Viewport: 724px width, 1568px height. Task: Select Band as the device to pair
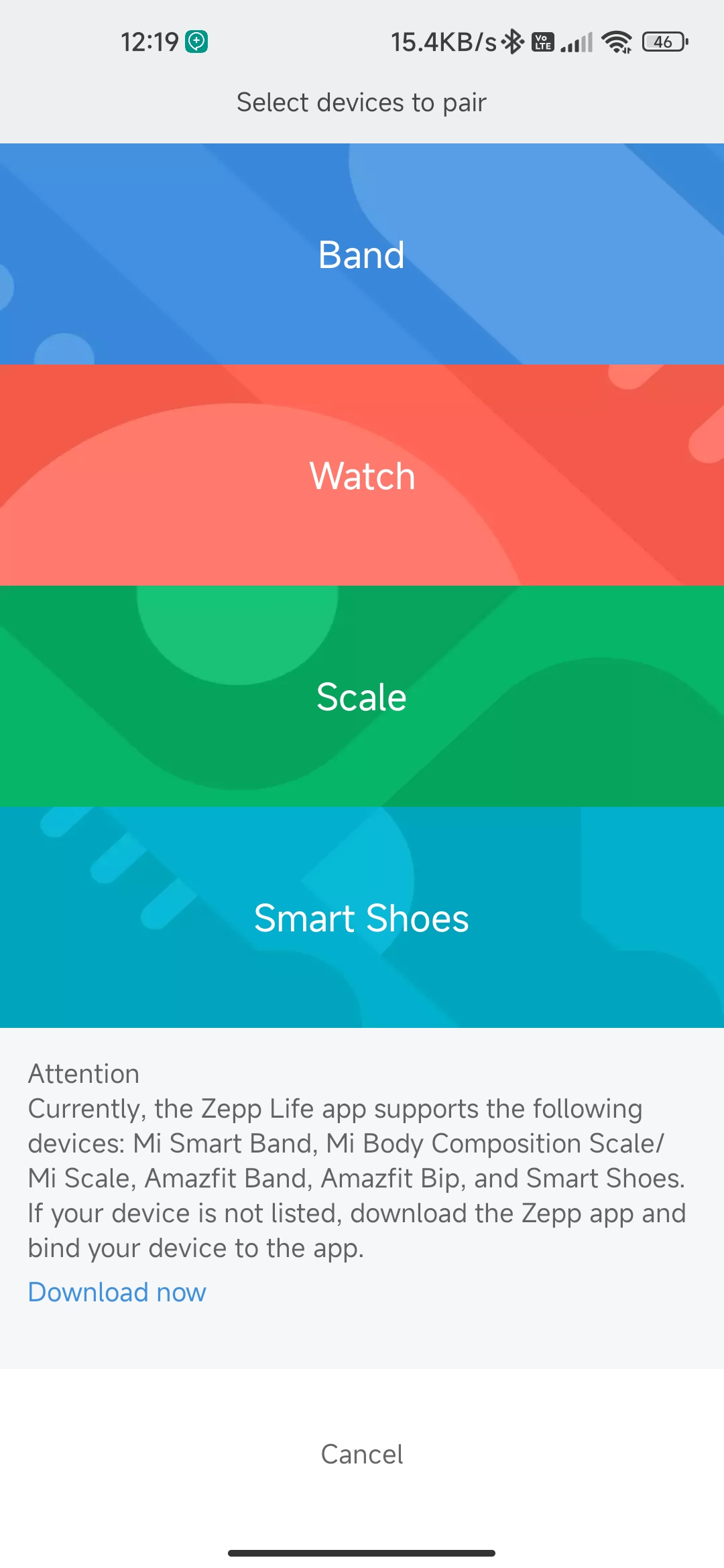tap(362, 255)
